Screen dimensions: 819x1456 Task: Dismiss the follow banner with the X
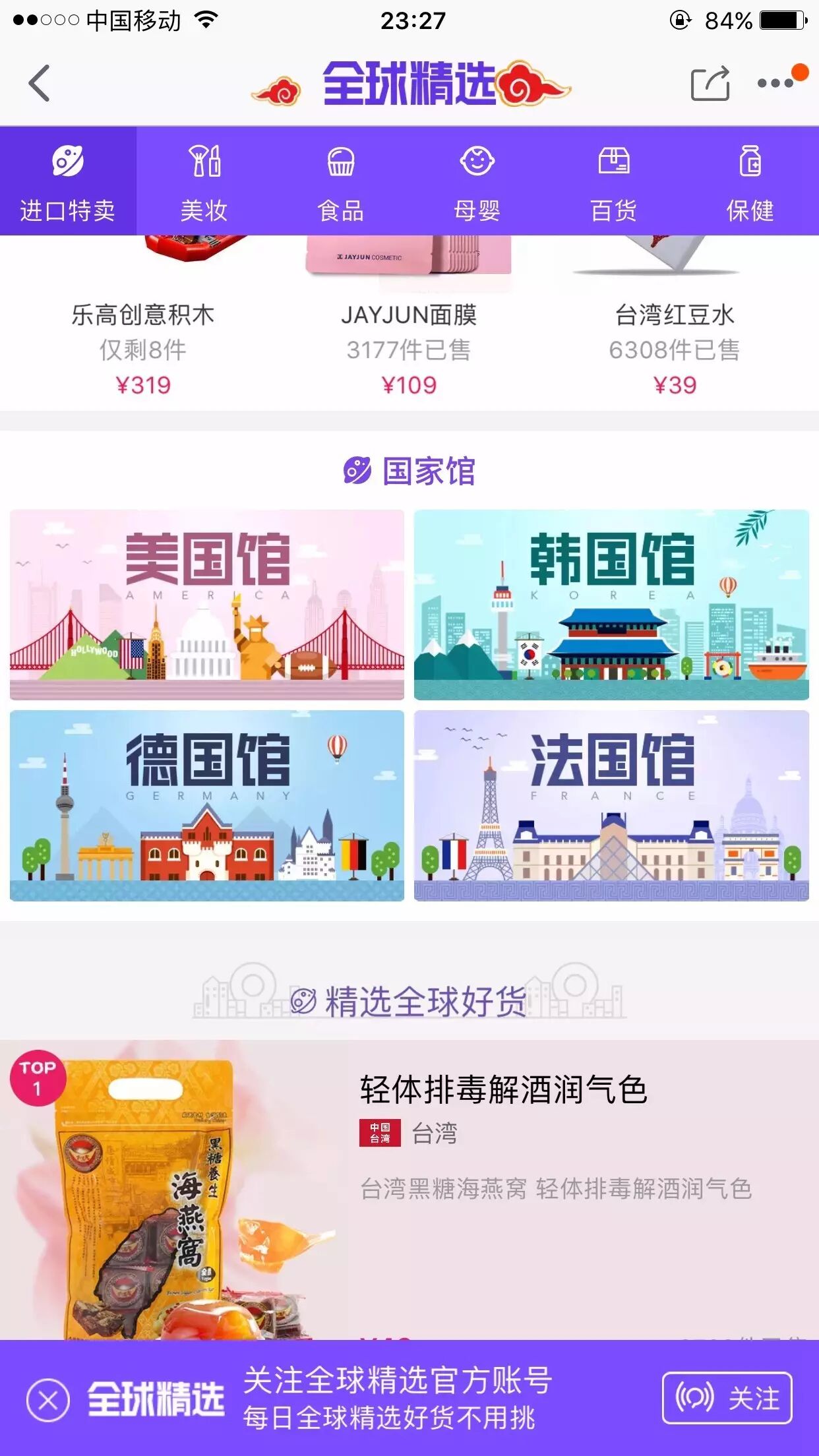pyautogui.click(x=48, y=1399)
